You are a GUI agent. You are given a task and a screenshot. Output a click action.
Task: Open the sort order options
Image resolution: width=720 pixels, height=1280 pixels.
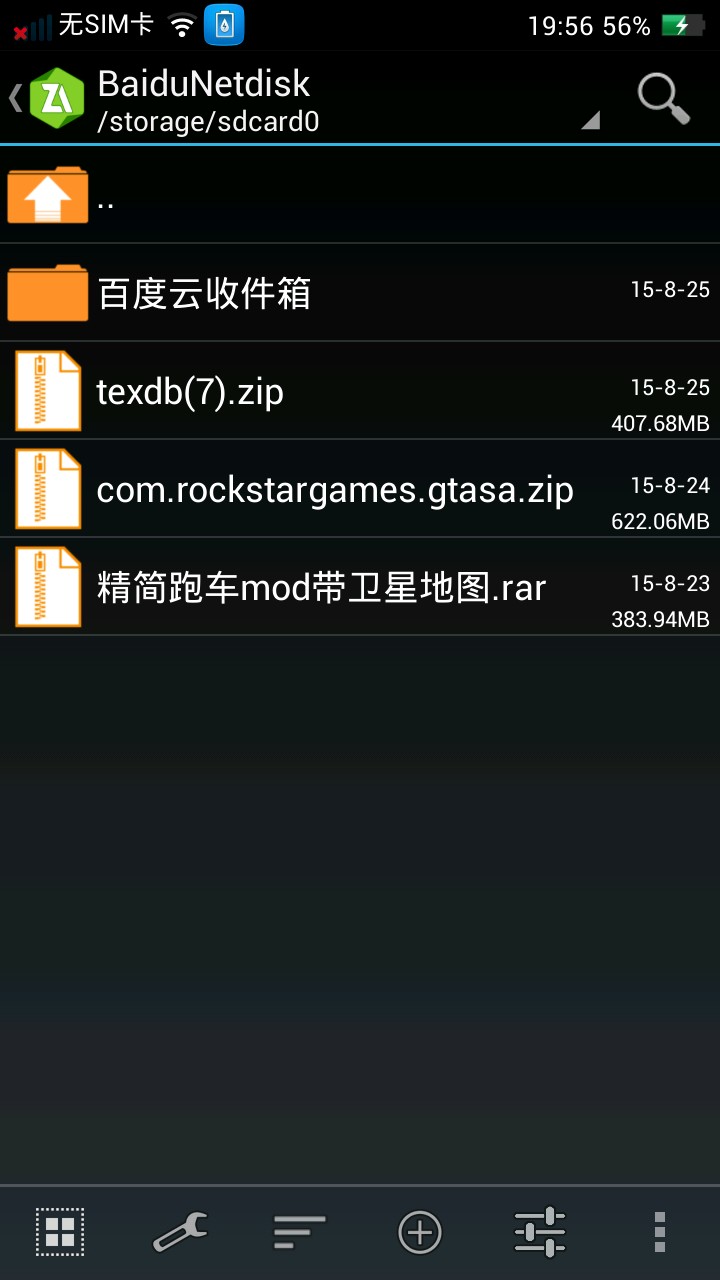pos(300,1232)
